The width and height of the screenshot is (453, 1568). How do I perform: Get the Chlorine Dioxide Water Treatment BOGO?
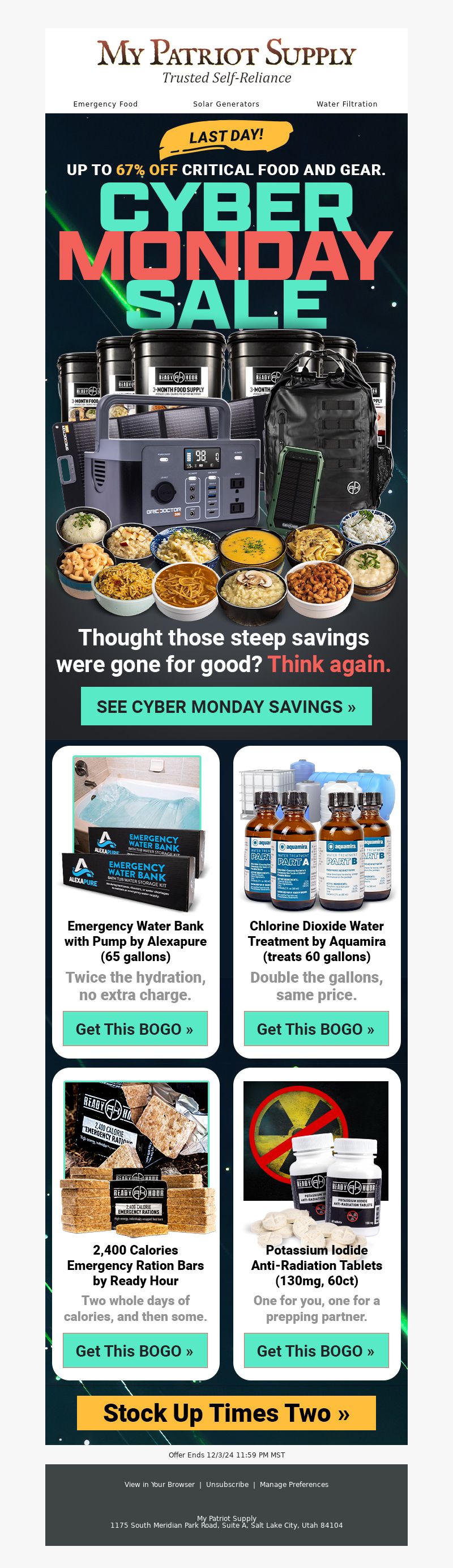[x=316, y=1029]
